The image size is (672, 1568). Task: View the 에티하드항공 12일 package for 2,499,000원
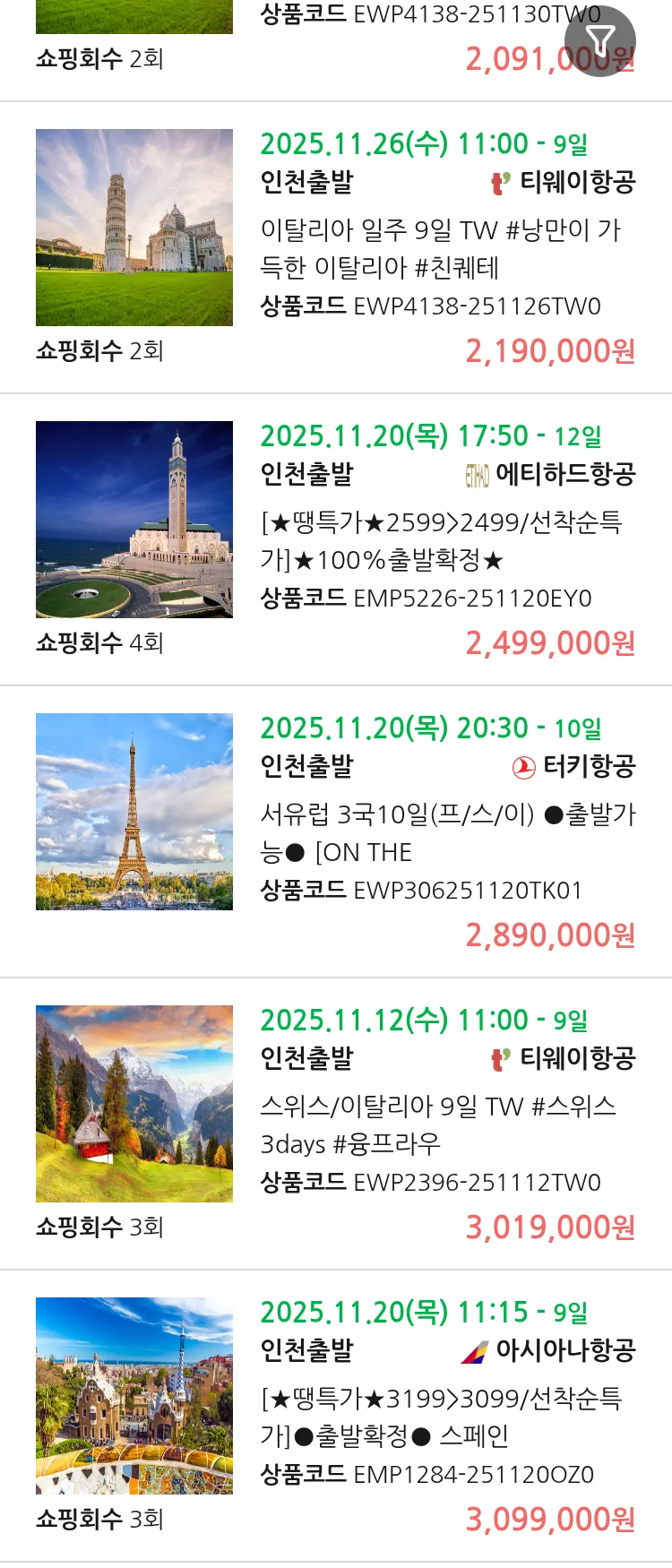[x=440, y=541]
